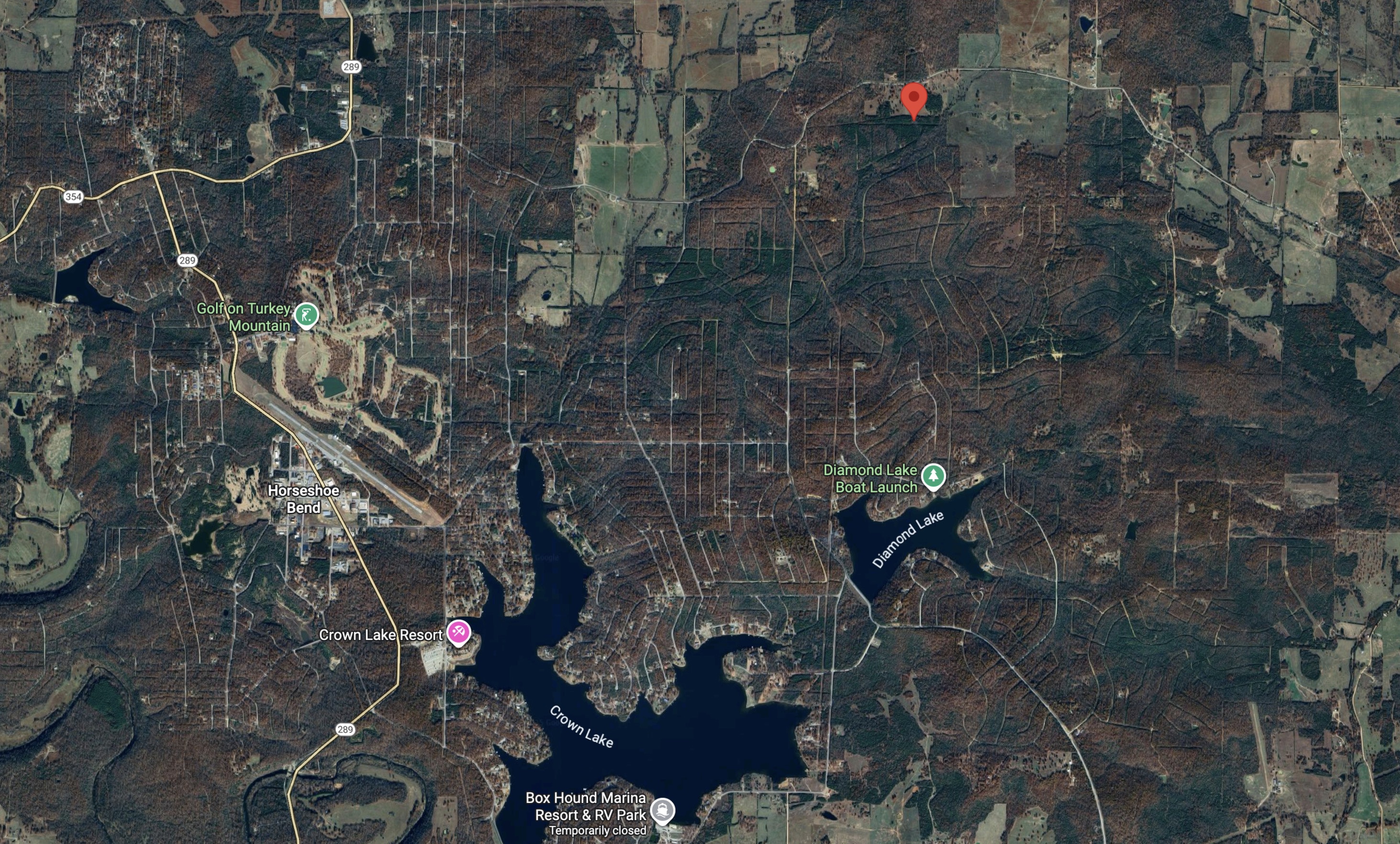Open Golf on Turkey Mountain marker
This screenshot has width=1400, height=844.
click(306, 315)
